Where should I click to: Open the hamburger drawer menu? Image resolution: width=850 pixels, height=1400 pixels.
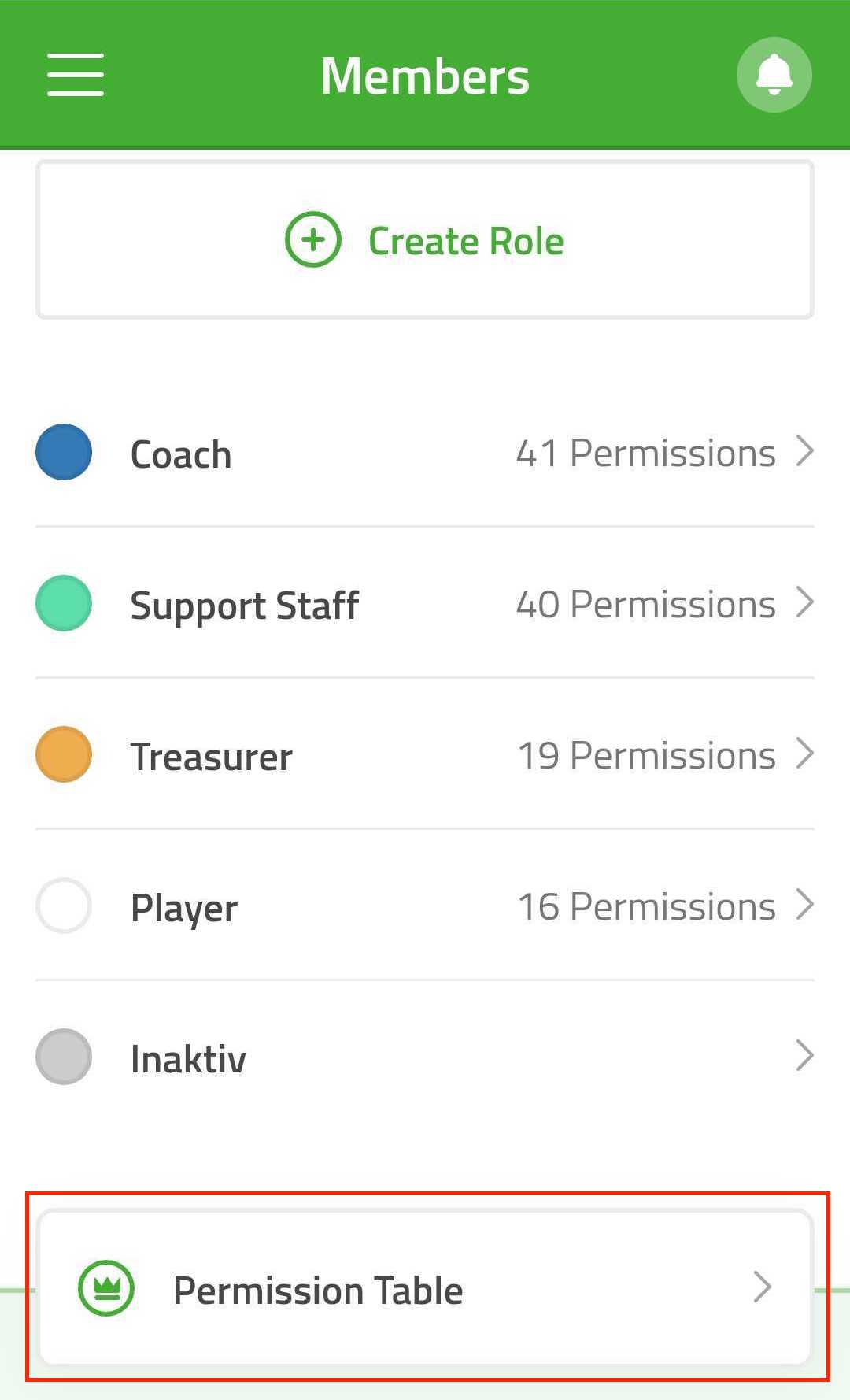(x=76, y=75)
